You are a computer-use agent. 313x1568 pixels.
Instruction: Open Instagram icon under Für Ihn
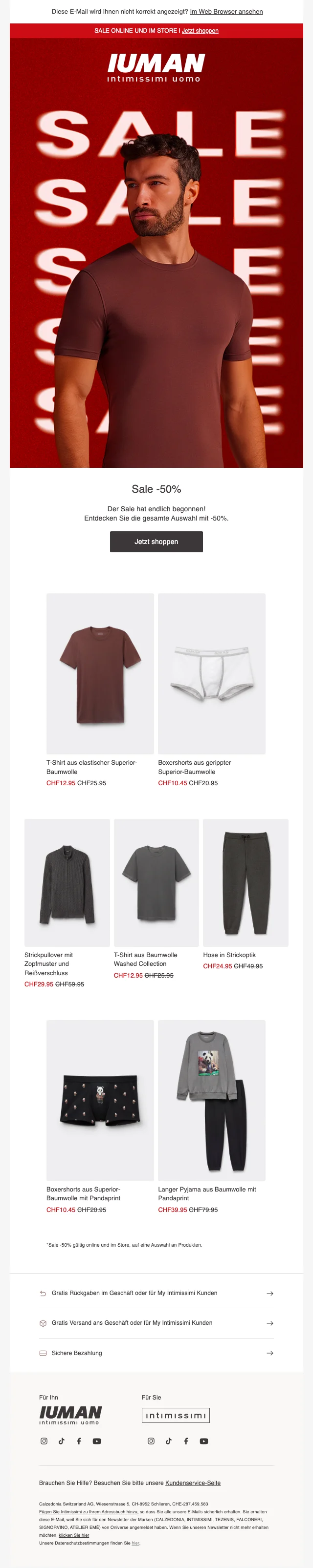44,1441
